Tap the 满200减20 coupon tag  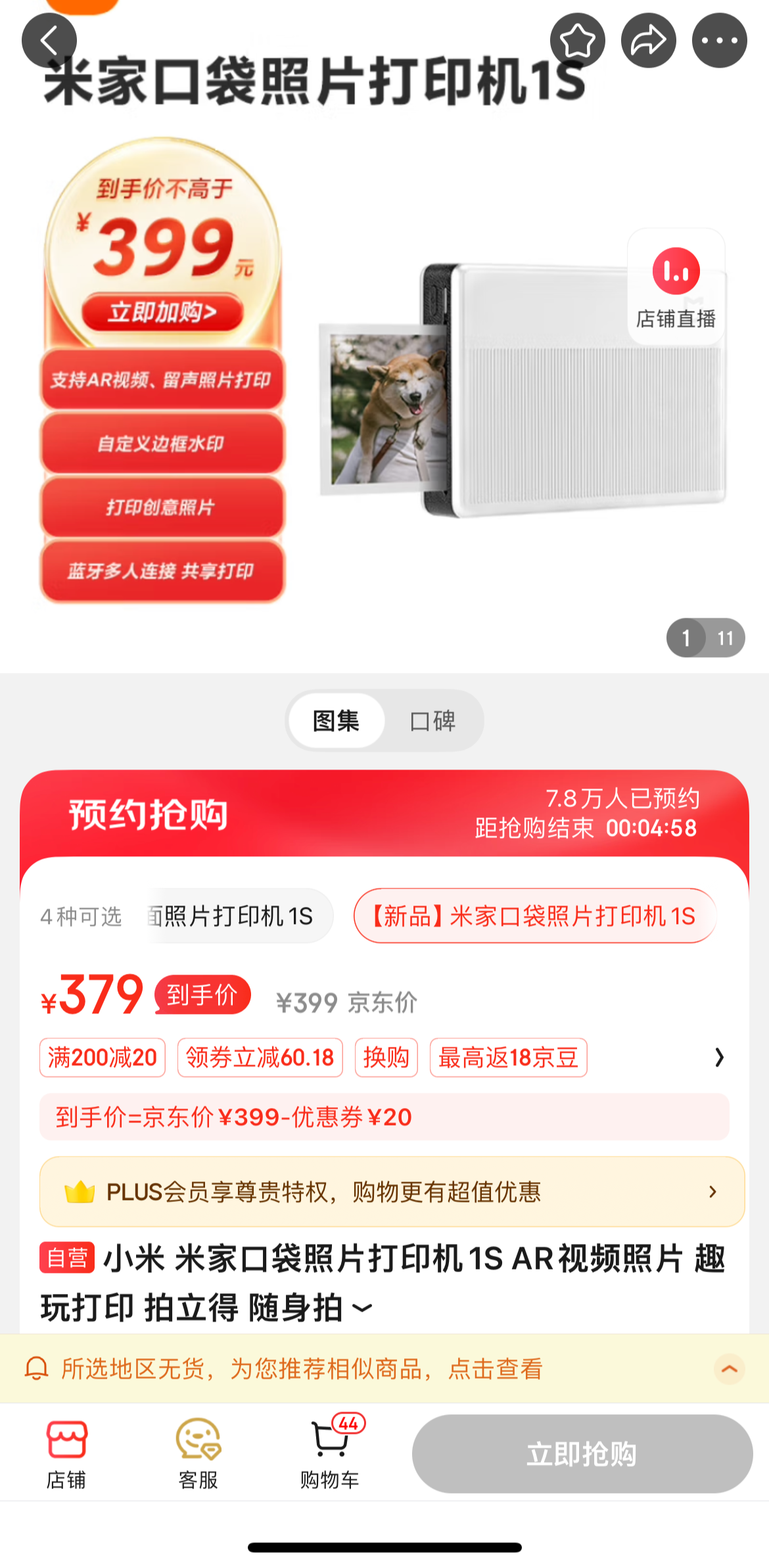click(x=103, y=1057)
